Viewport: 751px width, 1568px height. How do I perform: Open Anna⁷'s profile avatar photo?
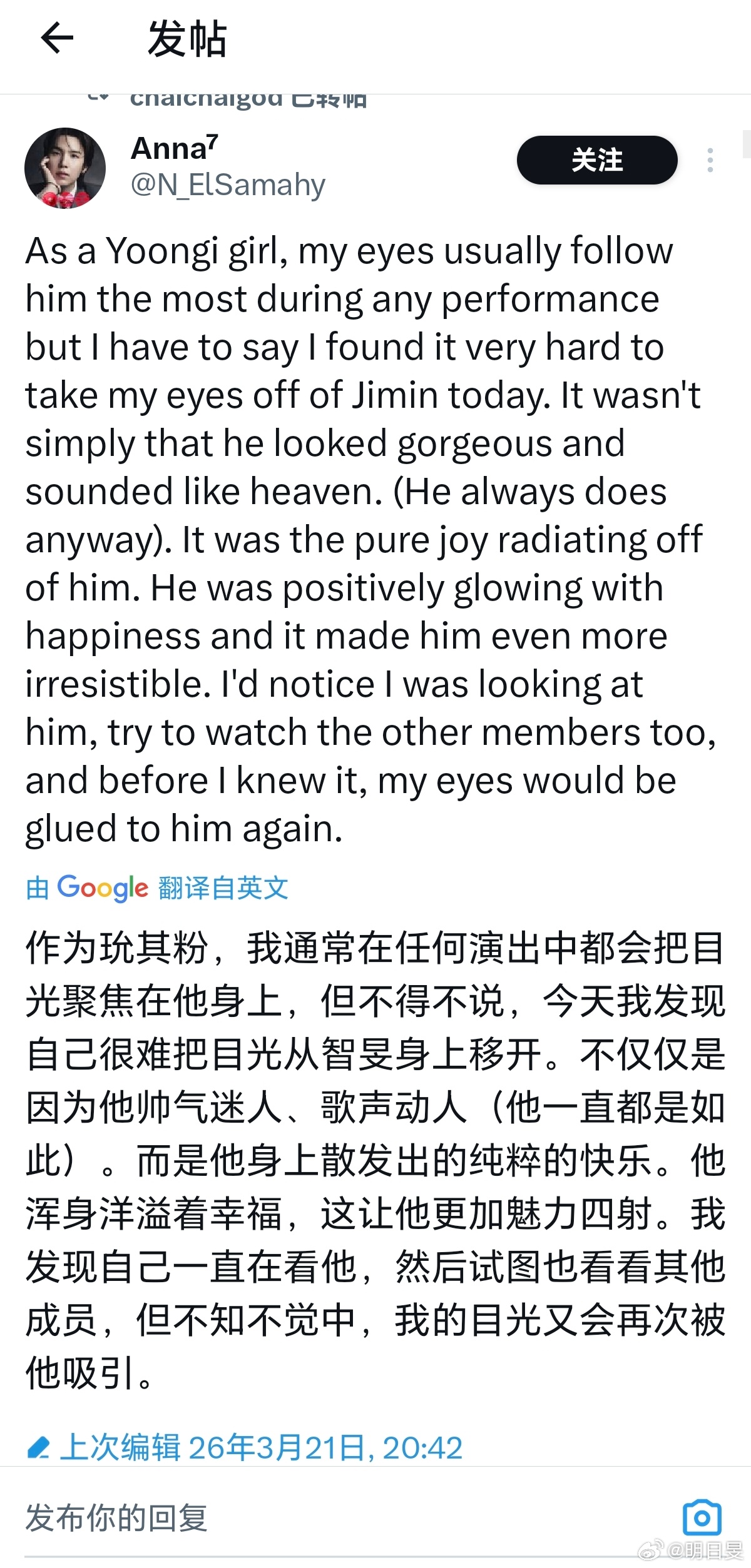click(66, 167)
